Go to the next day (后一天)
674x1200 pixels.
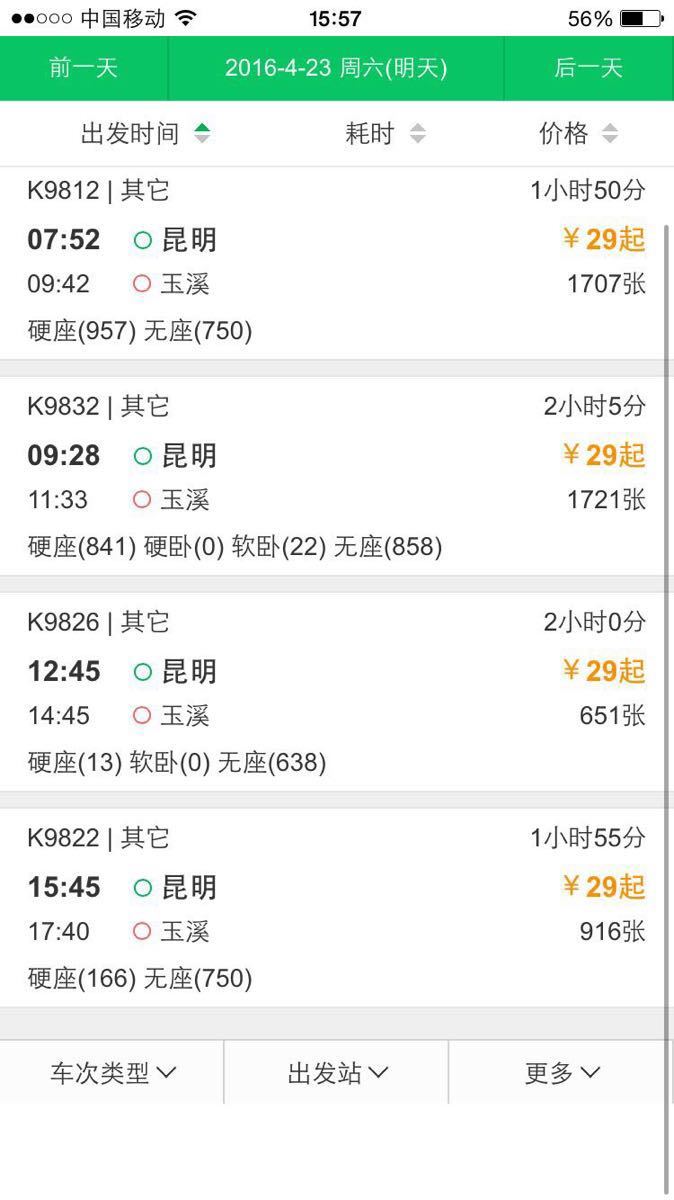click(589, 68)
